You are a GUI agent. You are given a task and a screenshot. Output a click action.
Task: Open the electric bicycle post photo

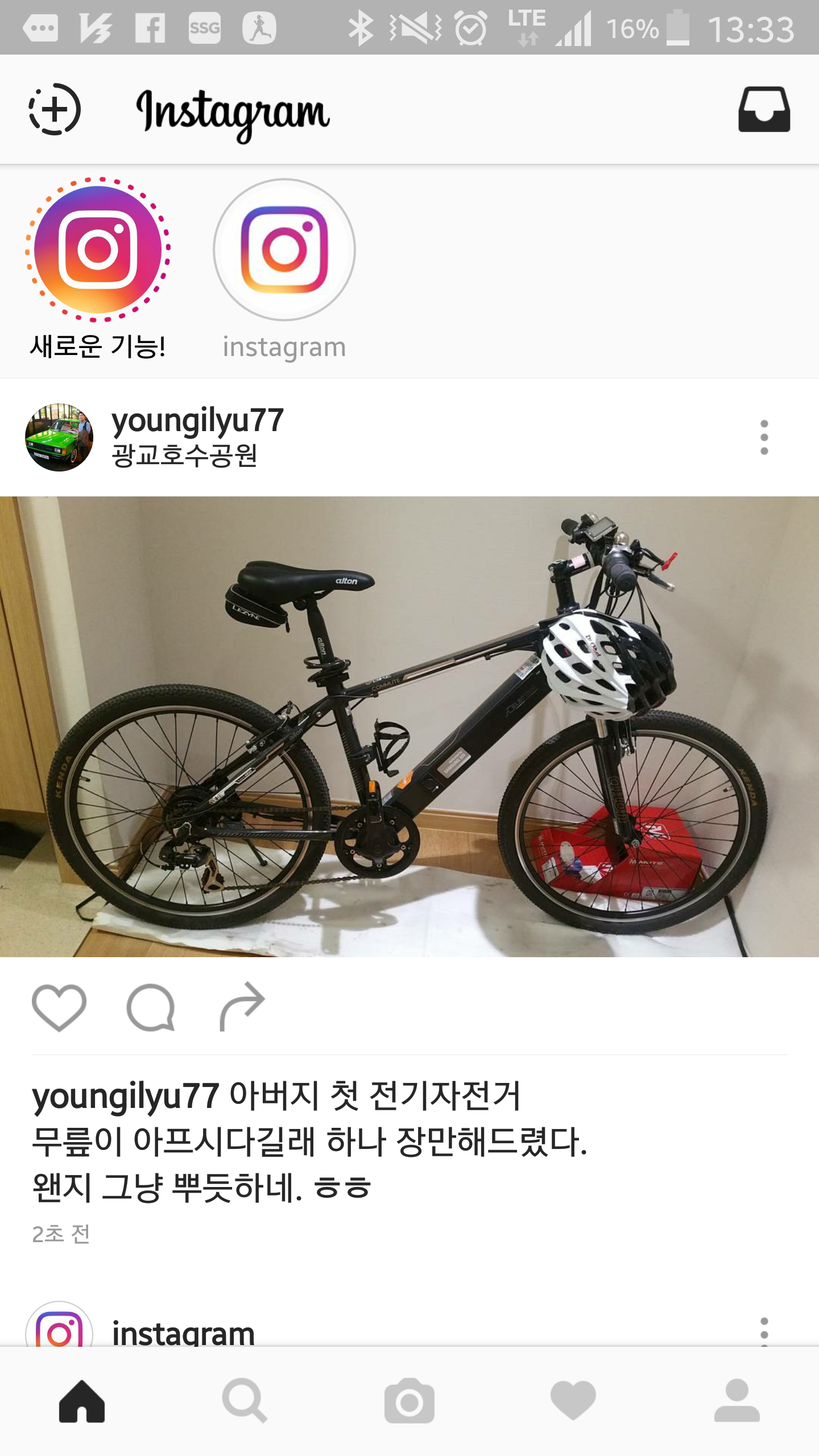pos(409,726)
